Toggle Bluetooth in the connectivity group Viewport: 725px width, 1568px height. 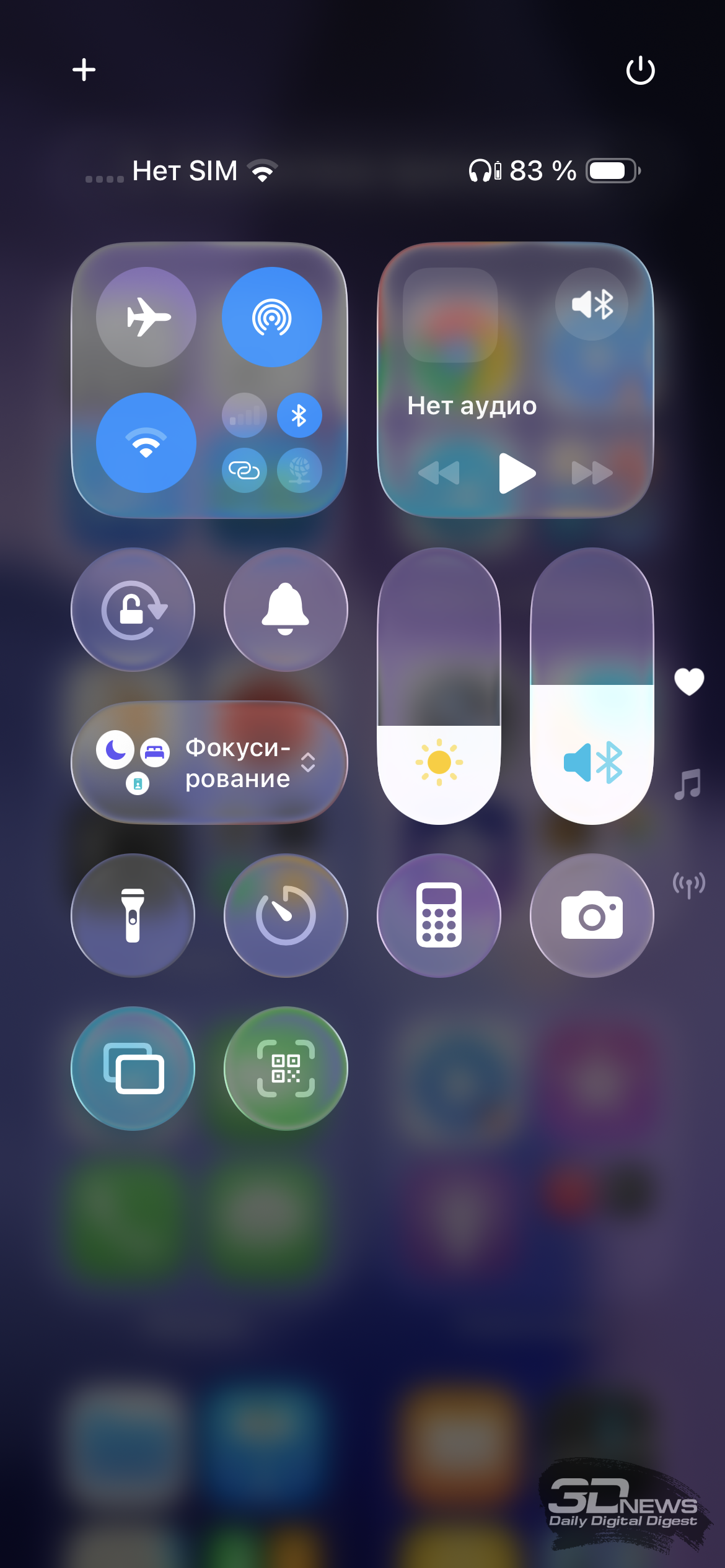[299, 416]
